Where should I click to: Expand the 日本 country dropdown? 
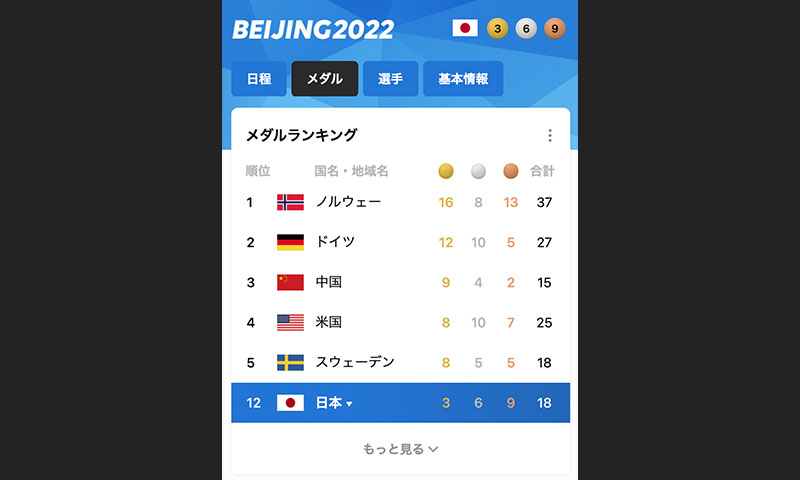click(x=334, y=403)
